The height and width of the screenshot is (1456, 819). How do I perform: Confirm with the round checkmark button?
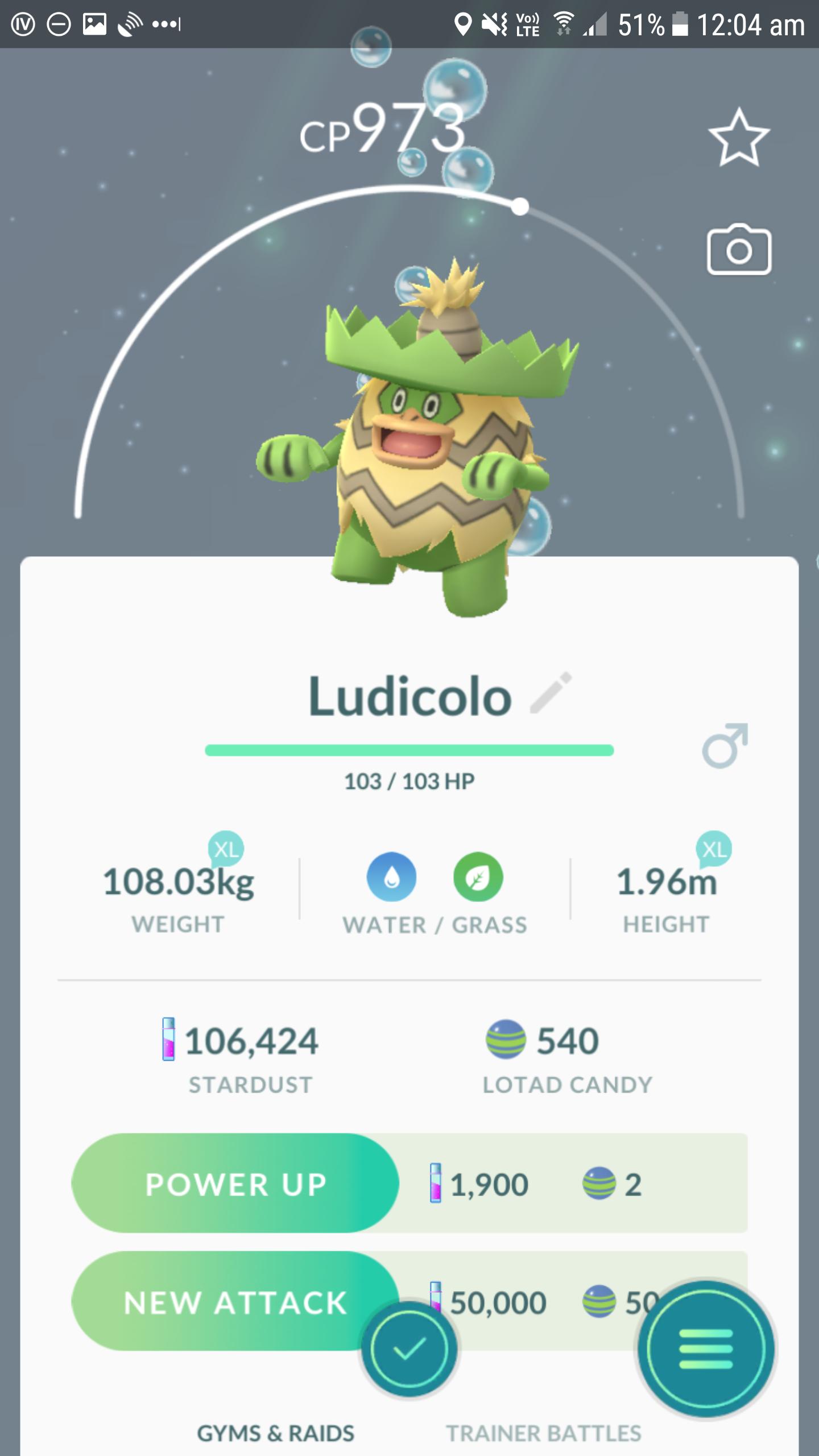tap(408, 1349)
